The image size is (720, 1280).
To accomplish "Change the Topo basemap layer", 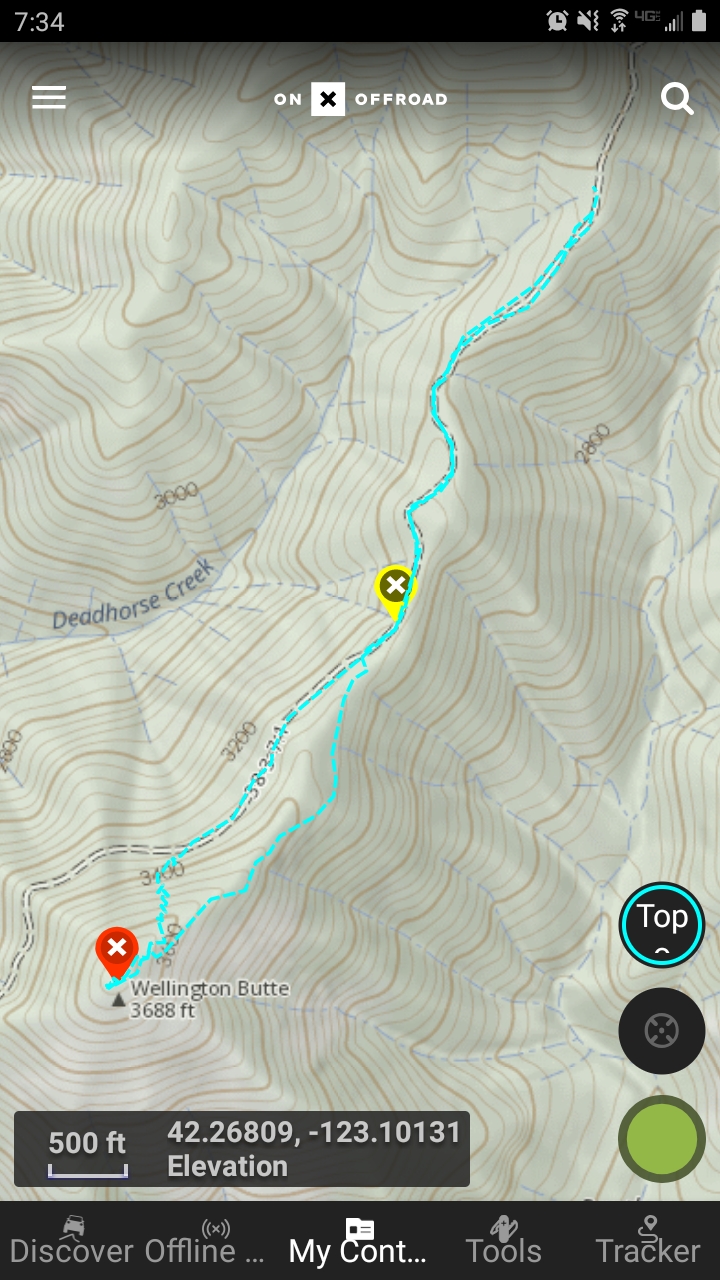I will point(662,925).
